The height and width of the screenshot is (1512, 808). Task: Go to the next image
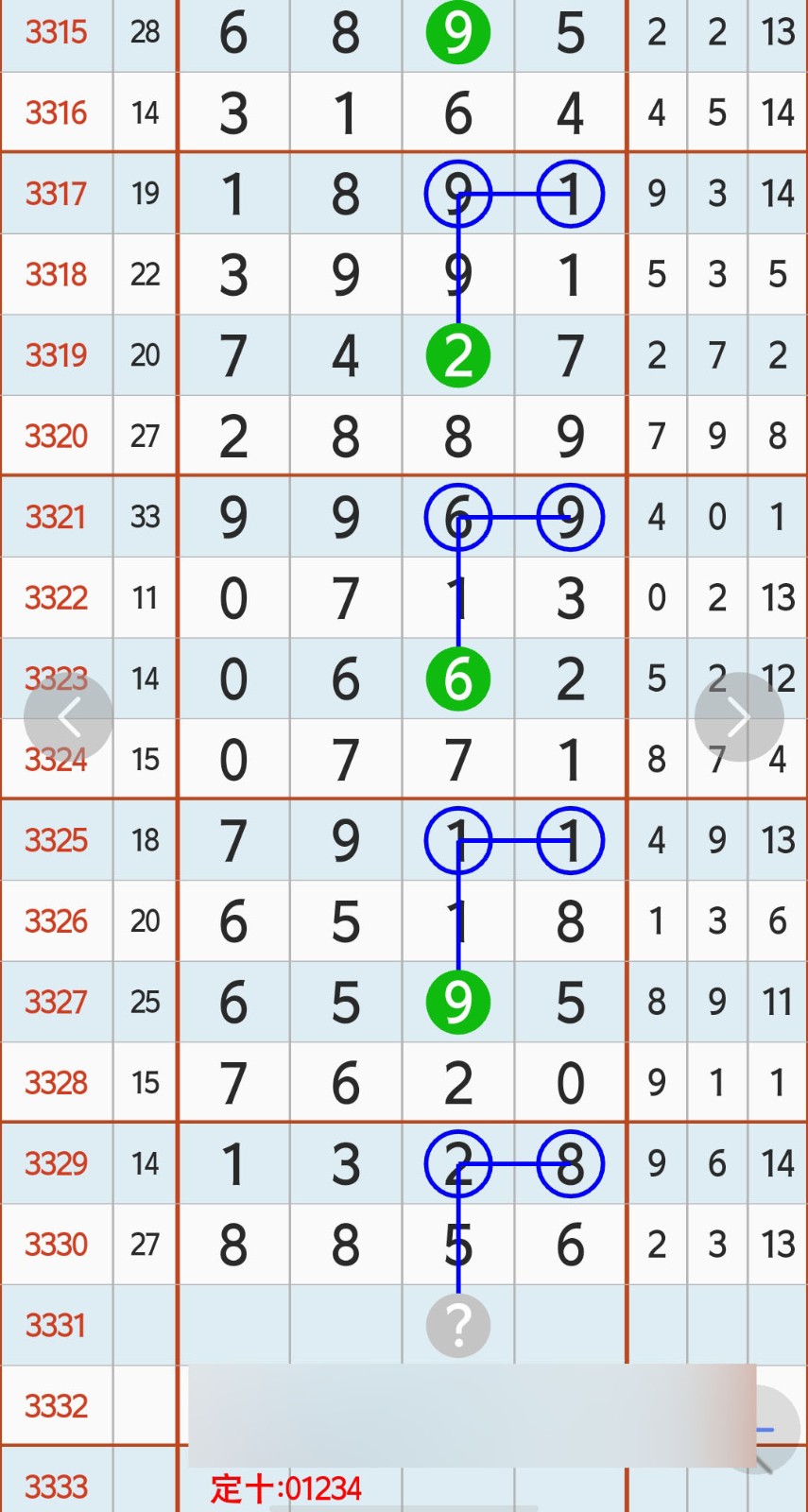point(739,717)
